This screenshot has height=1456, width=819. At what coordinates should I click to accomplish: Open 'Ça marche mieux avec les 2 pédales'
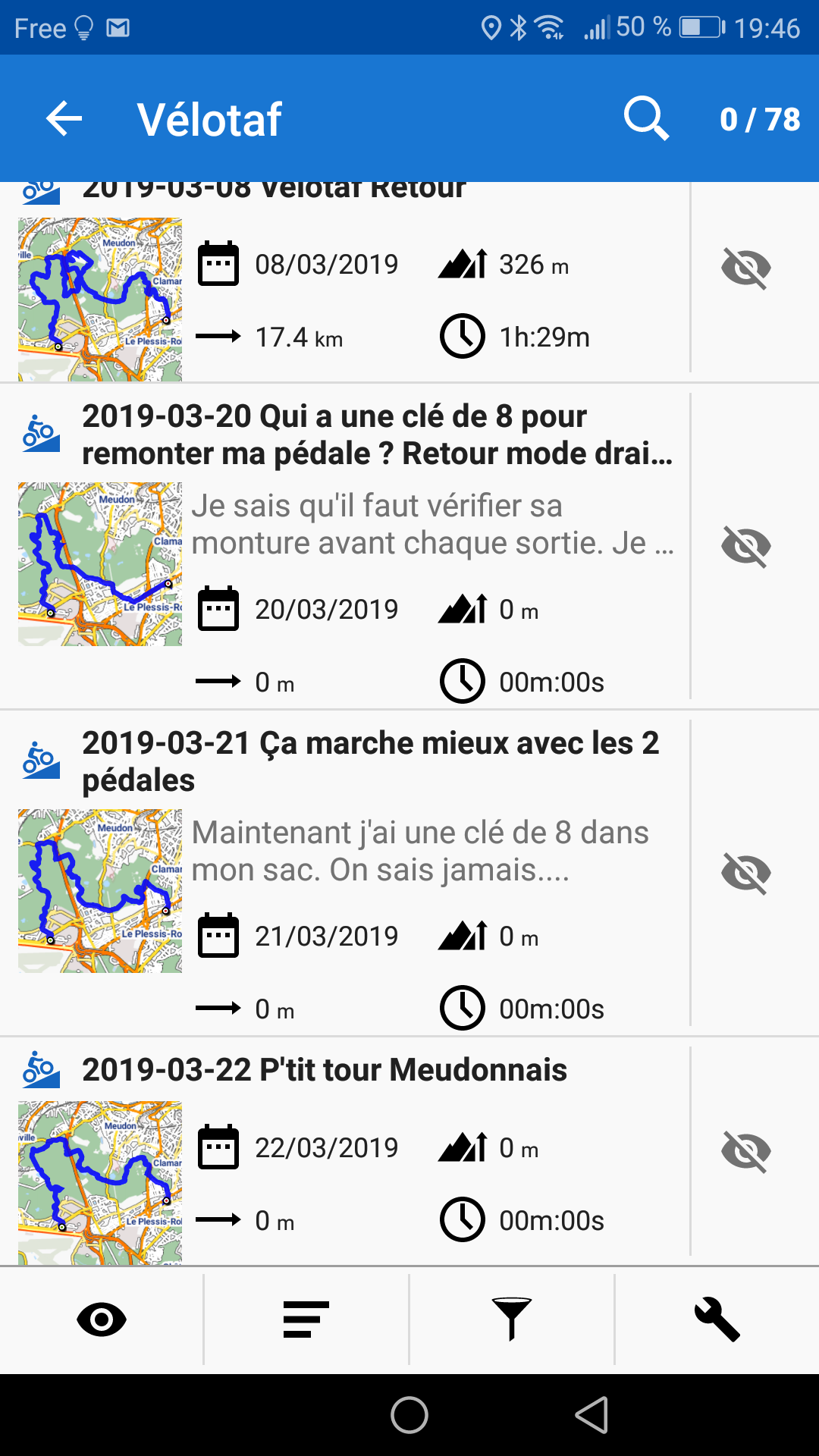point(370,761)
